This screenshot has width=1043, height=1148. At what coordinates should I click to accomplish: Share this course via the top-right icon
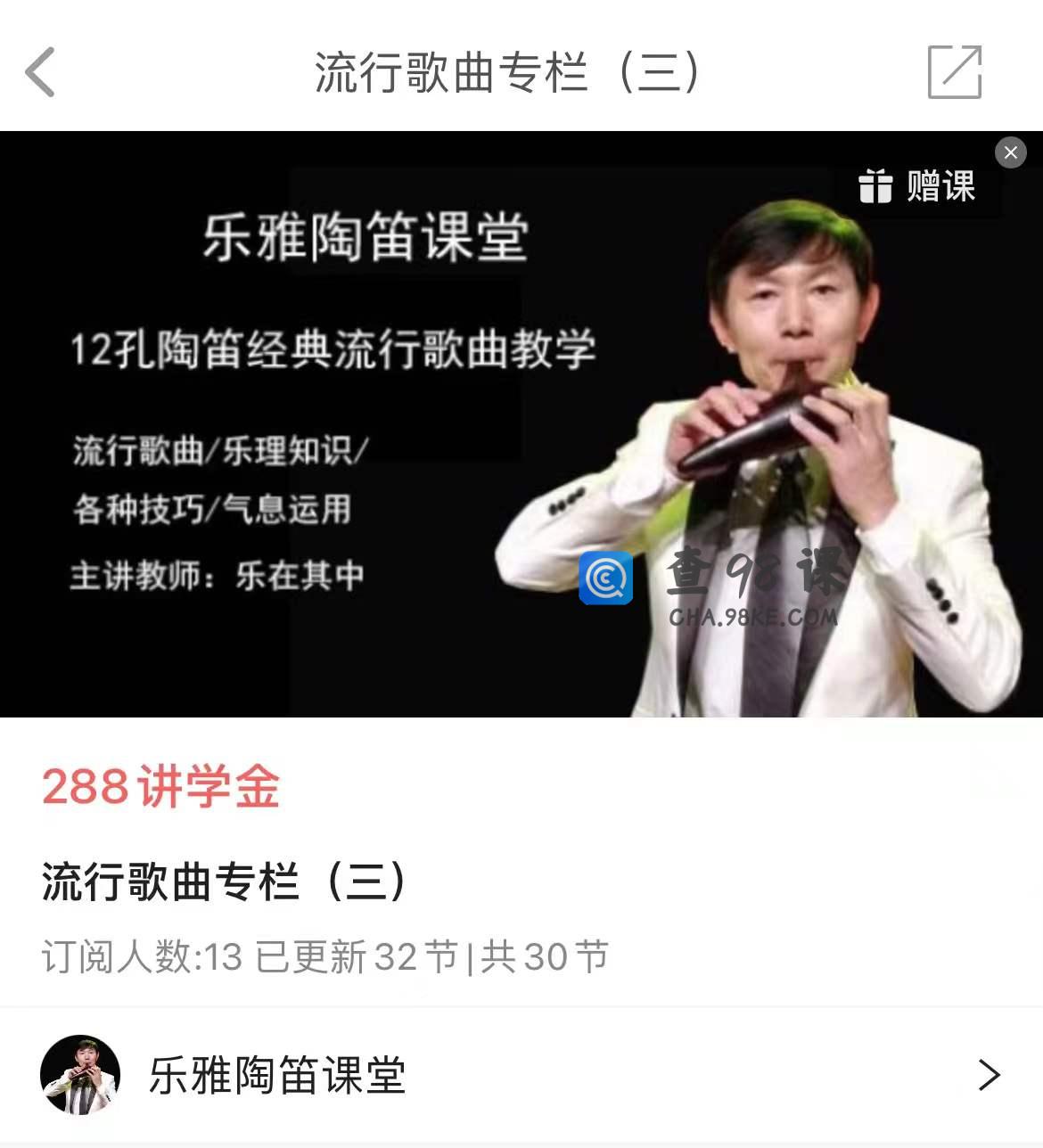pos(954,72)
